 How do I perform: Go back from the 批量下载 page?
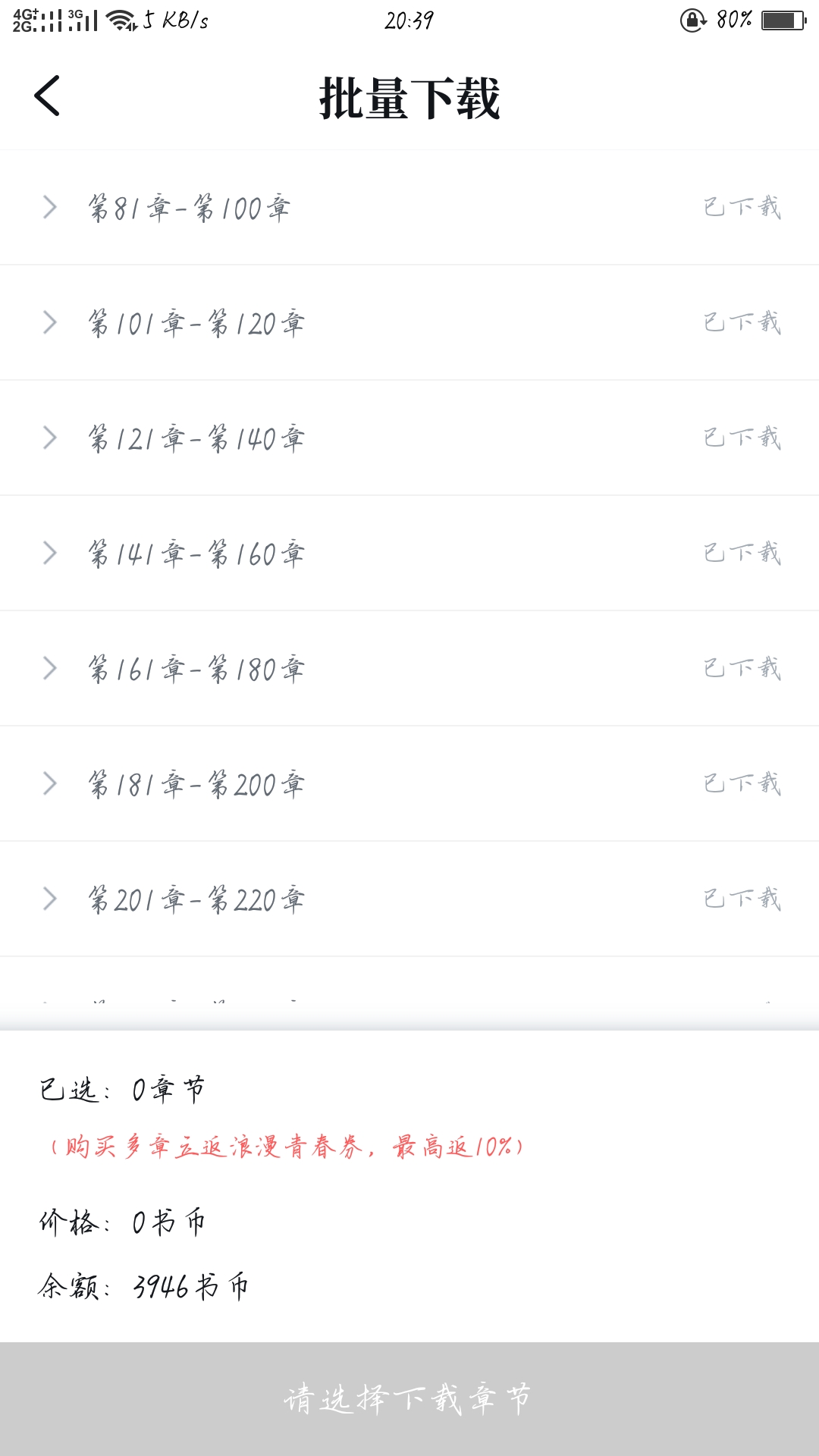(47, 96)
